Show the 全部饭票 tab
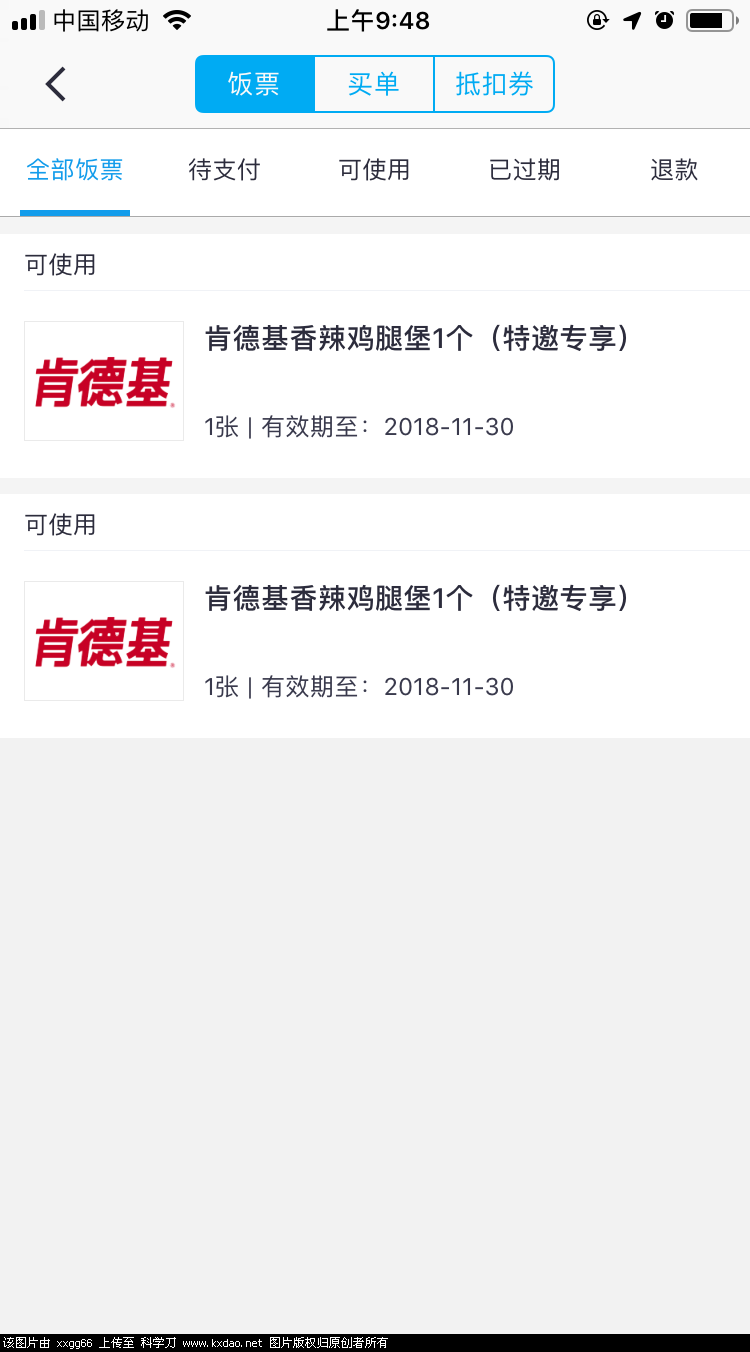 [75, 170]
